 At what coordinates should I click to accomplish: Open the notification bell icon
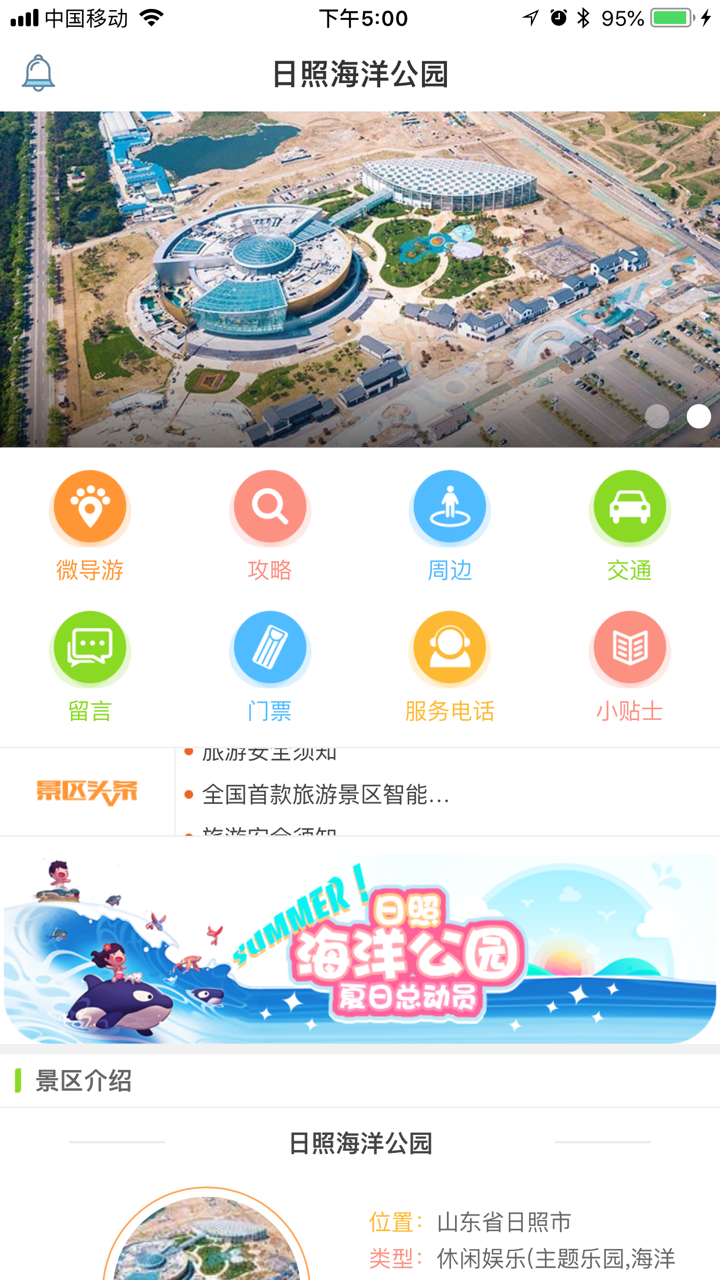38,72
